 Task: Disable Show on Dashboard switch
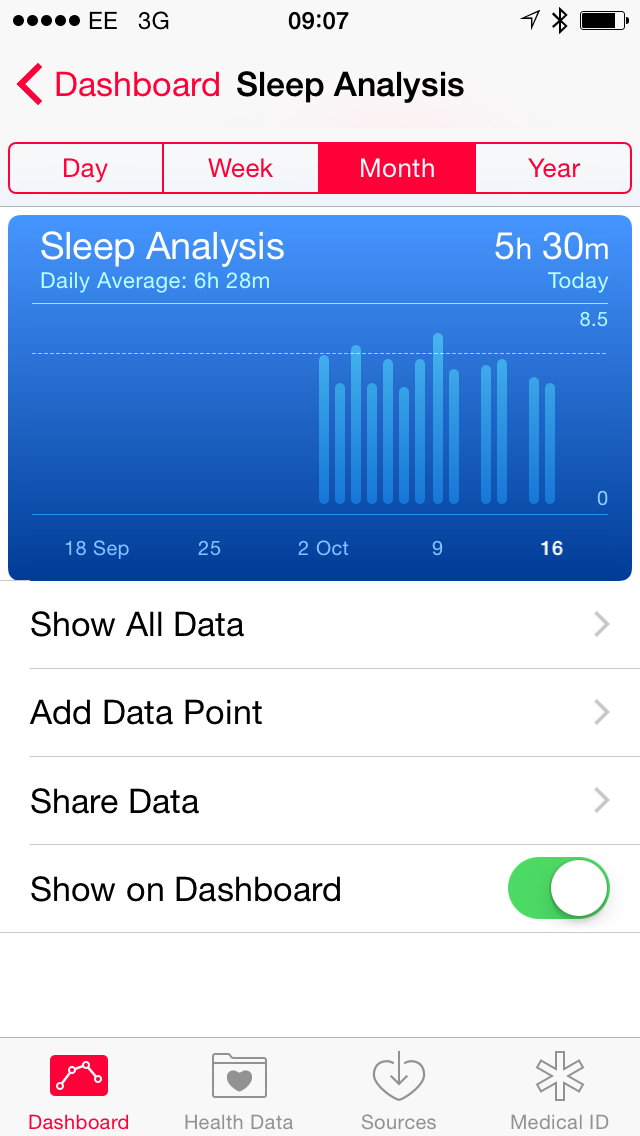(x=558, y=888)
